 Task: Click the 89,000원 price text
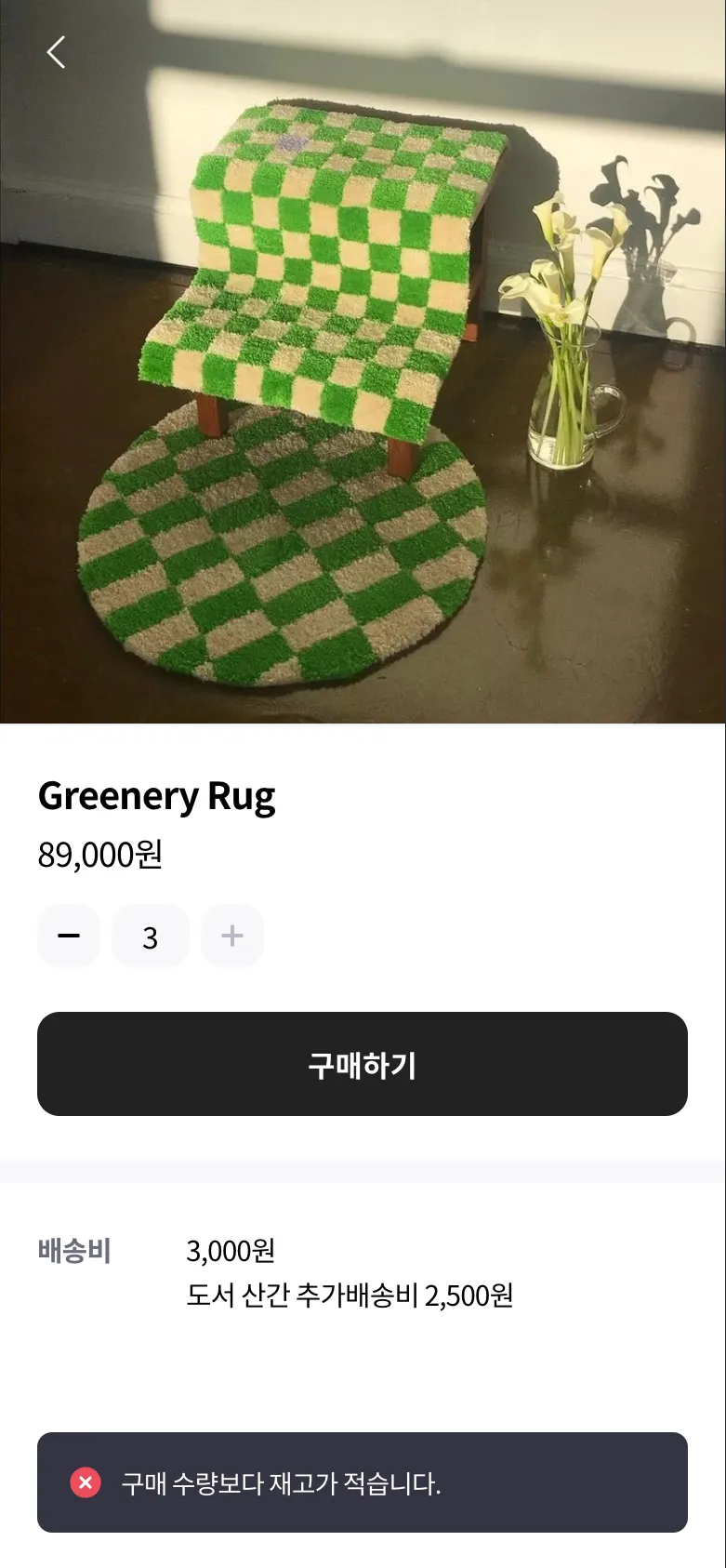click(99, 855)
